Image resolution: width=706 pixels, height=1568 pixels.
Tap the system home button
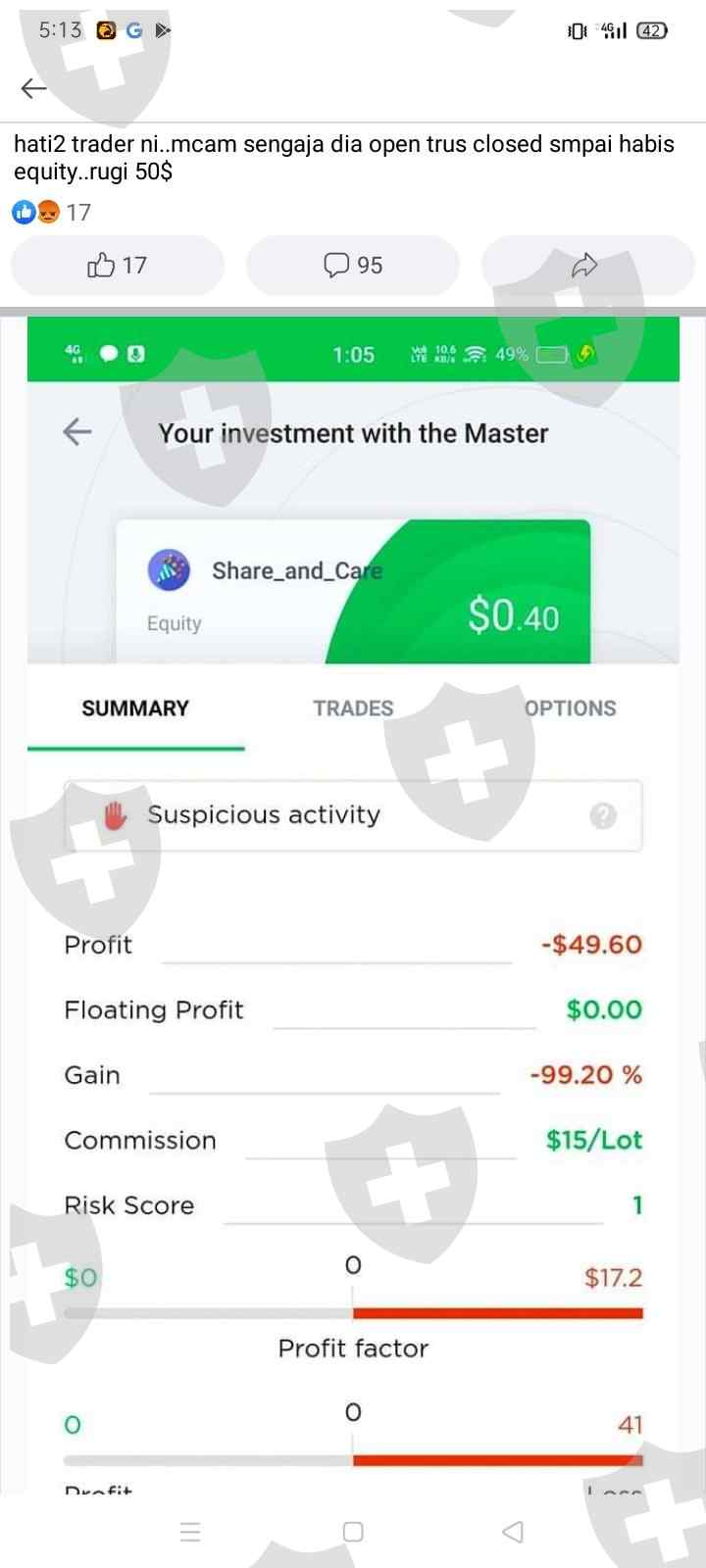pyautogui.click(x=353, y=1532)
